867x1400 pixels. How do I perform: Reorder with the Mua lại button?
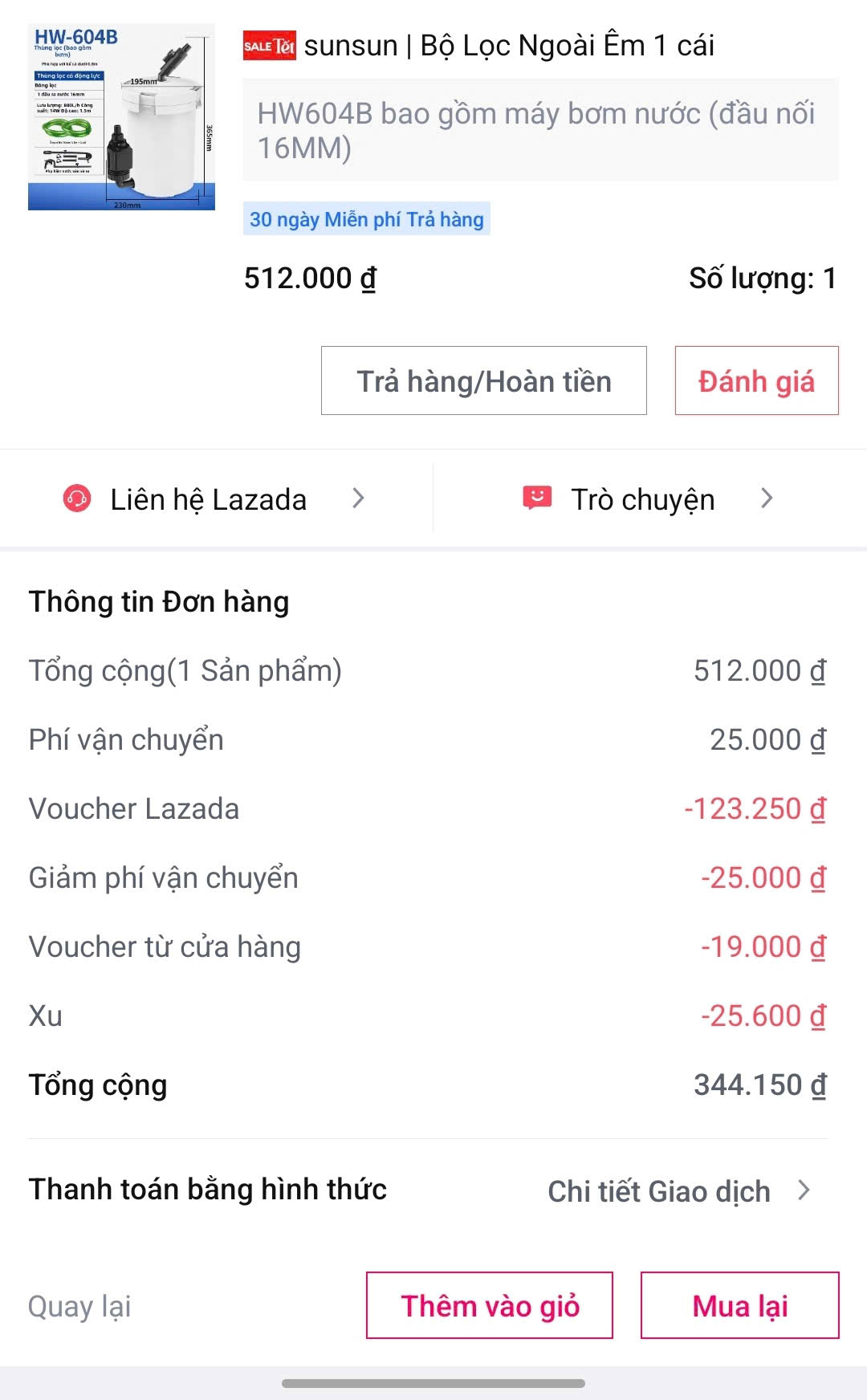(739, 1305)
